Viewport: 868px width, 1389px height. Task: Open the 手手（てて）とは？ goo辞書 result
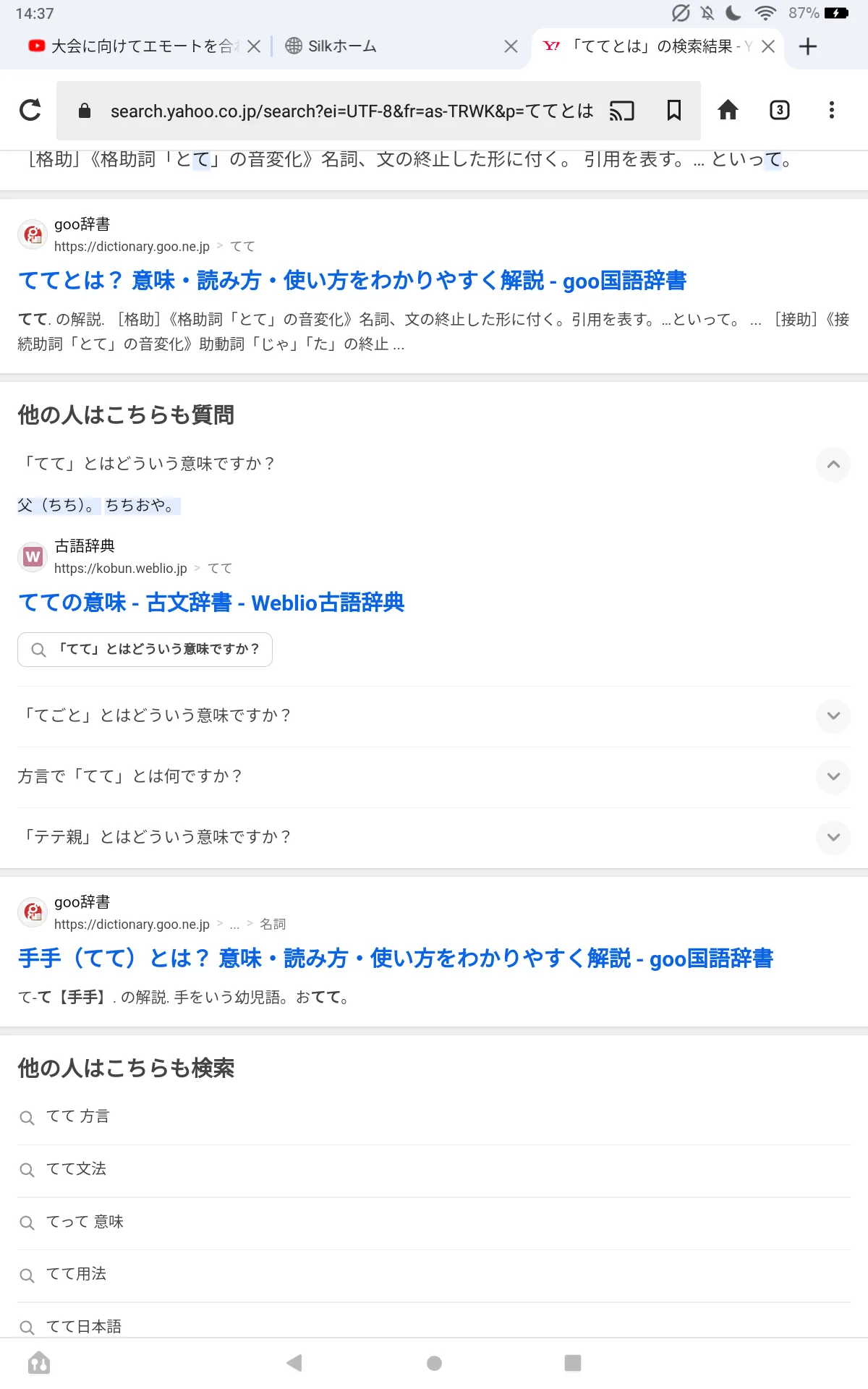(396, 959)
